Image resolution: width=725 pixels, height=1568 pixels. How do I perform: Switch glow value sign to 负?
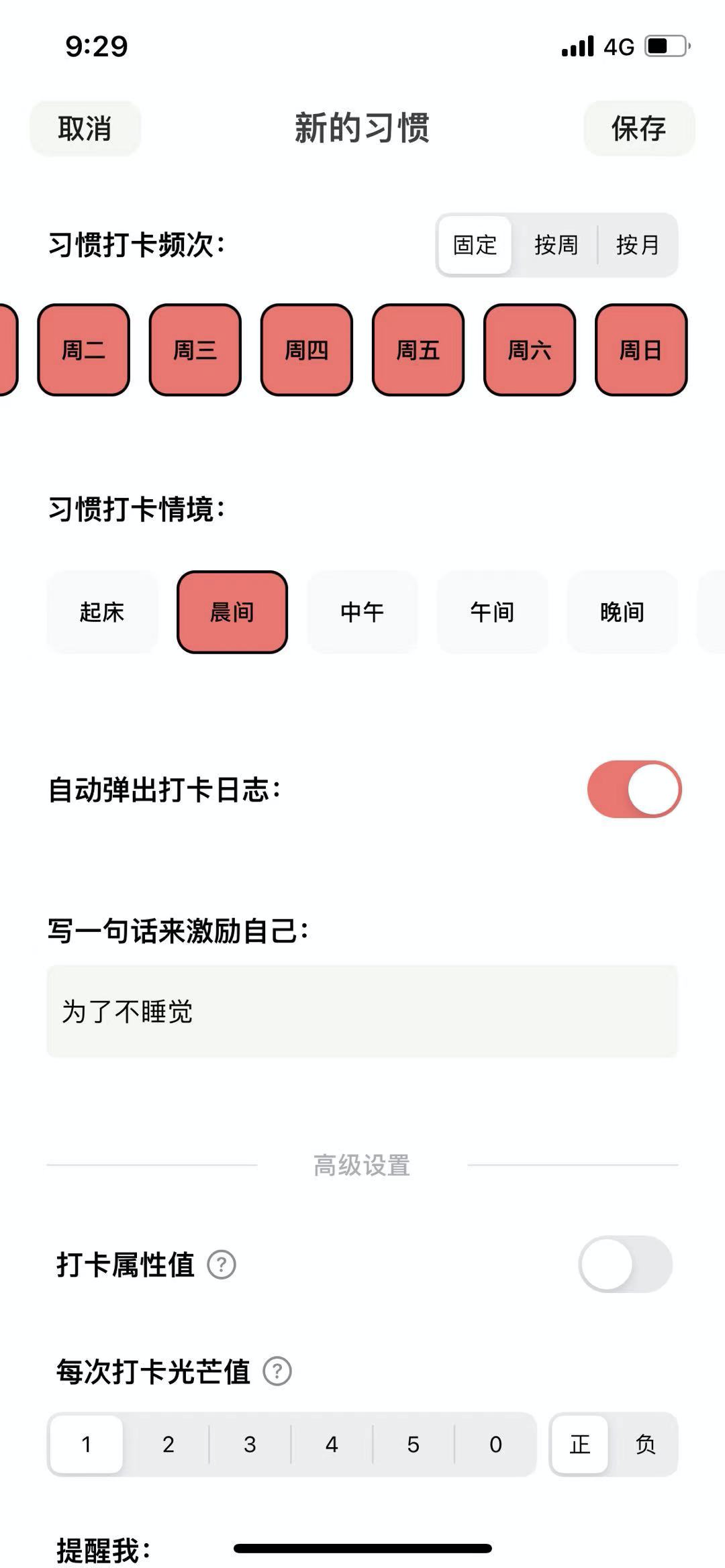click(x=645, y=1444)
